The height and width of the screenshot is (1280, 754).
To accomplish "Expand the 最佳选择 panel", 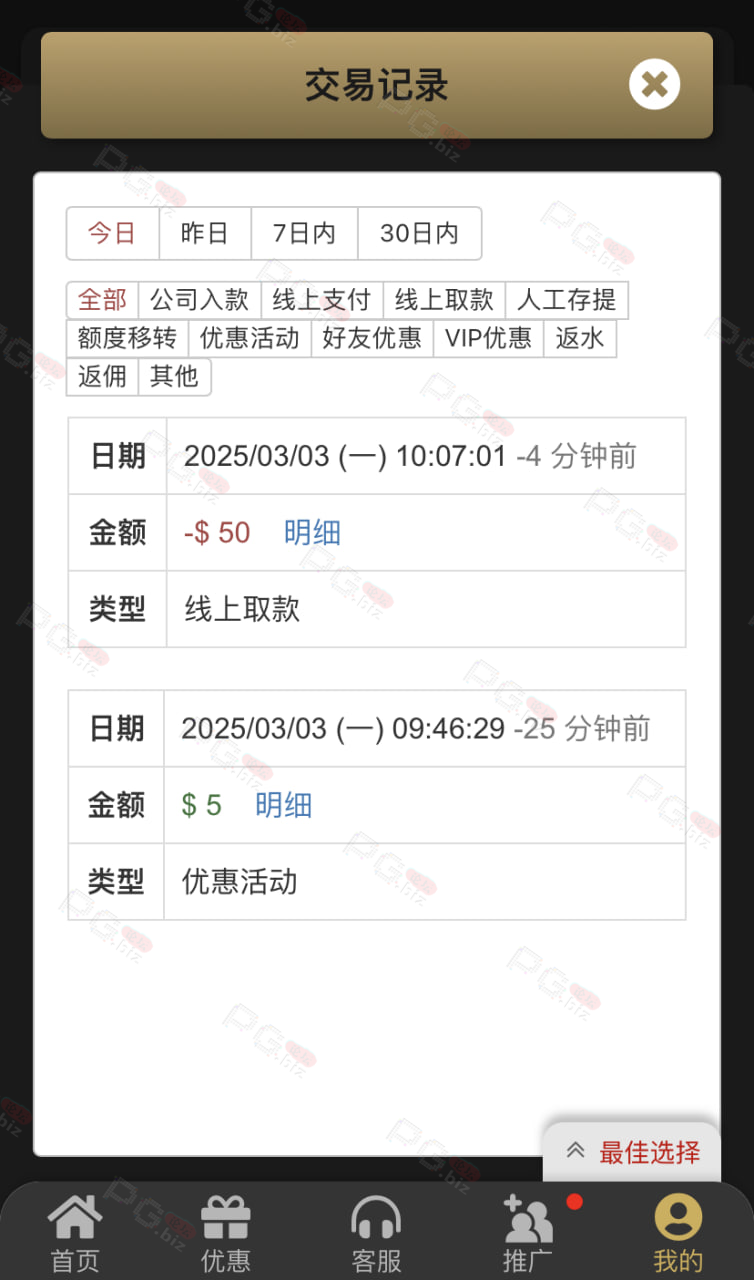I will tap(632, 1151).
